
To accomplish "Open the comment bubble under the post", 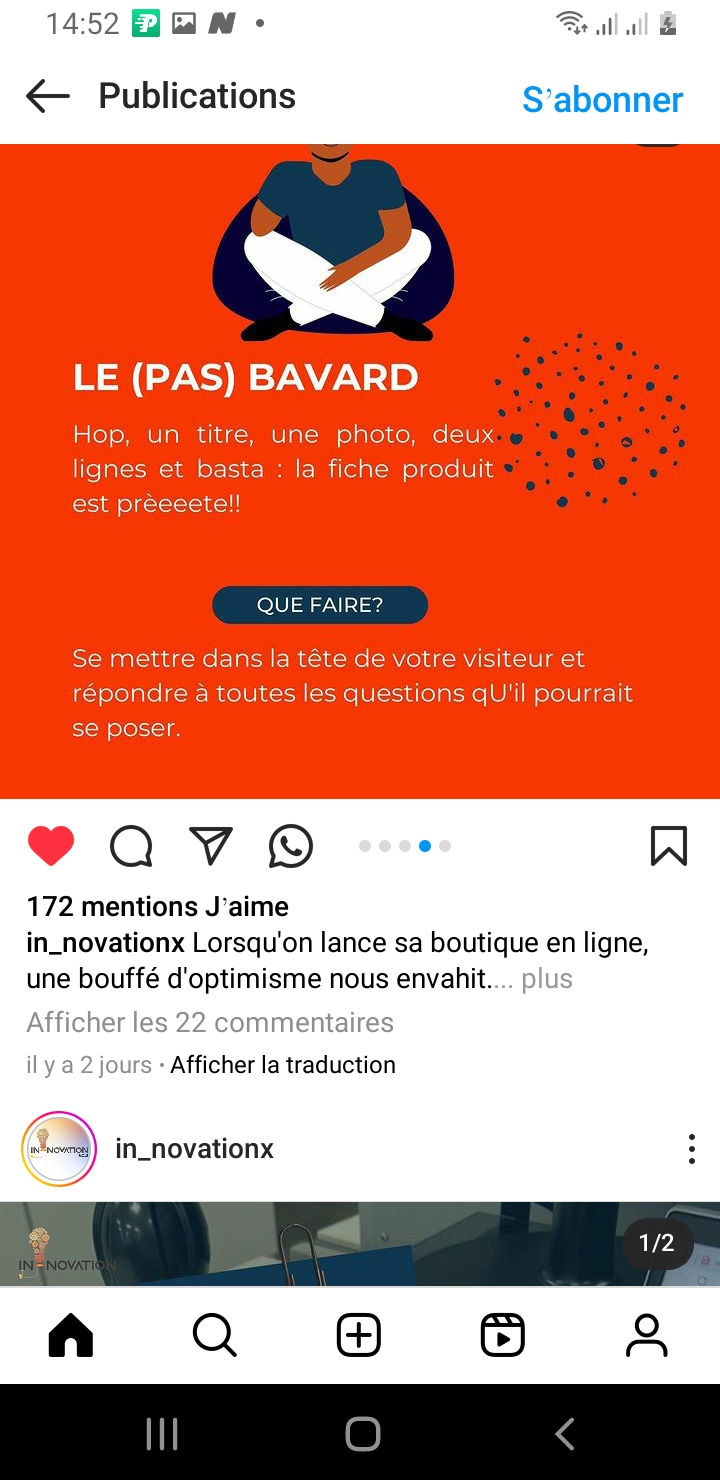I will pyautogui.click(x=131, y=846).
